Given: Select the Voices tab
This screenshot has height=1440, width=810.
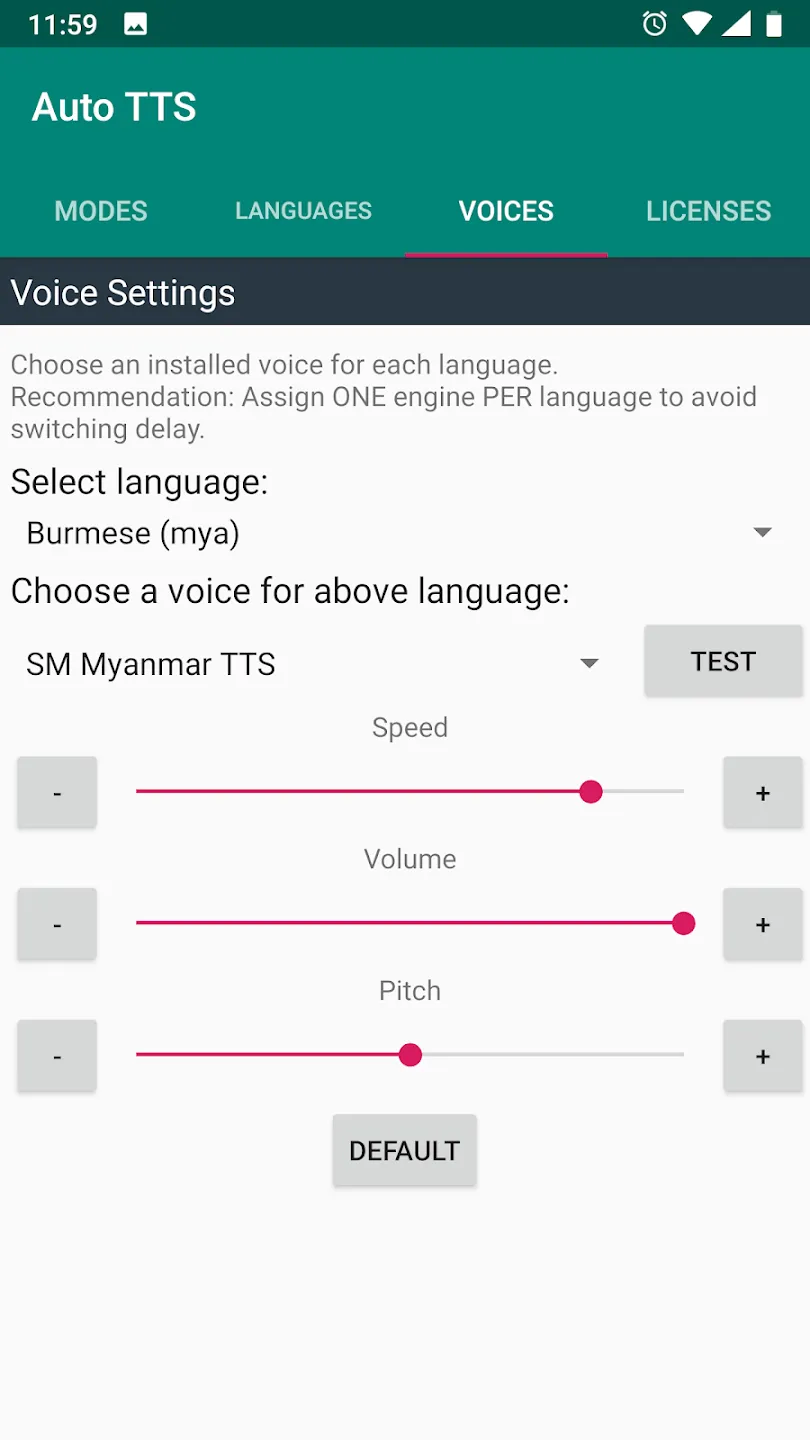Looking at the screenshot, I should tap(506, 211).
